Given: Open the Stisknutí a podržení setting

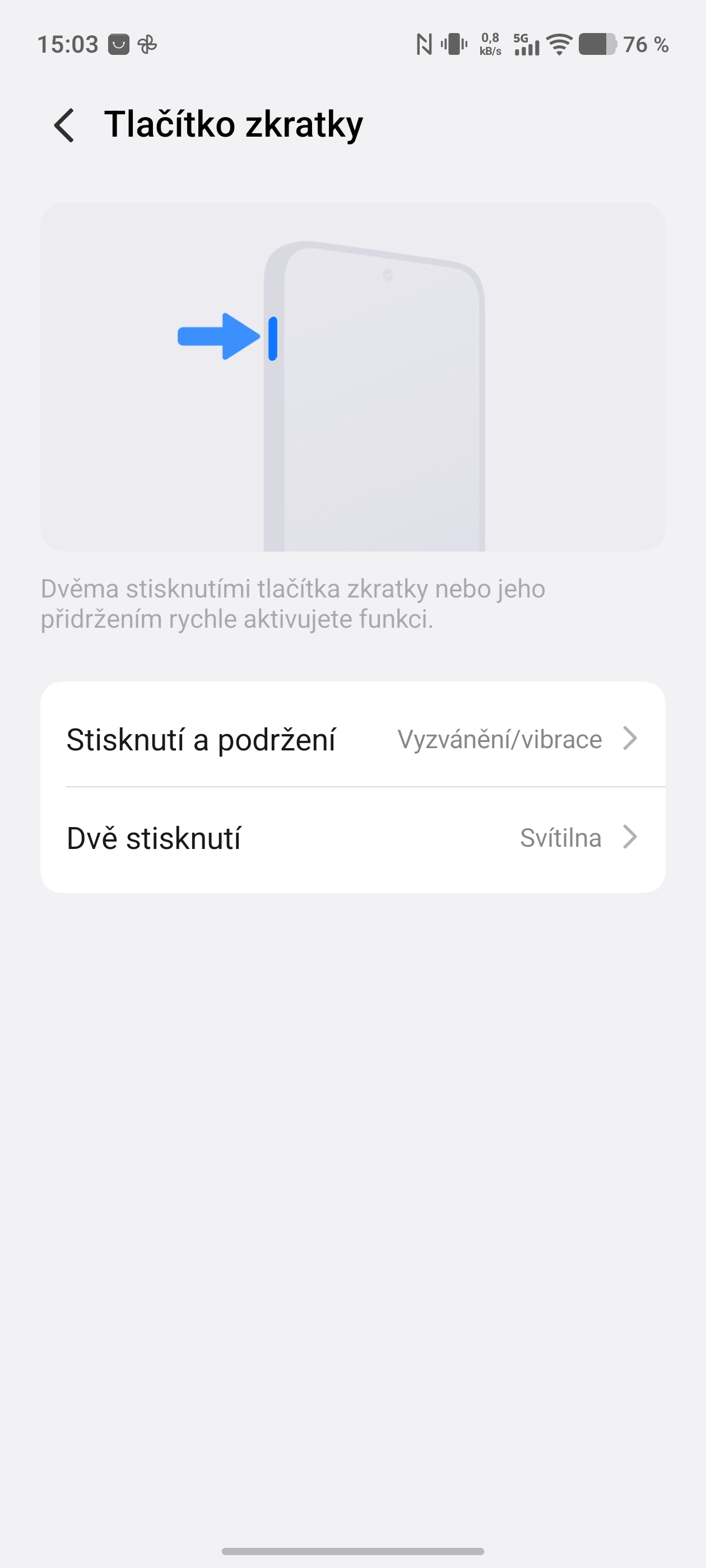Looking at the screenshot, I should [352, 739].
